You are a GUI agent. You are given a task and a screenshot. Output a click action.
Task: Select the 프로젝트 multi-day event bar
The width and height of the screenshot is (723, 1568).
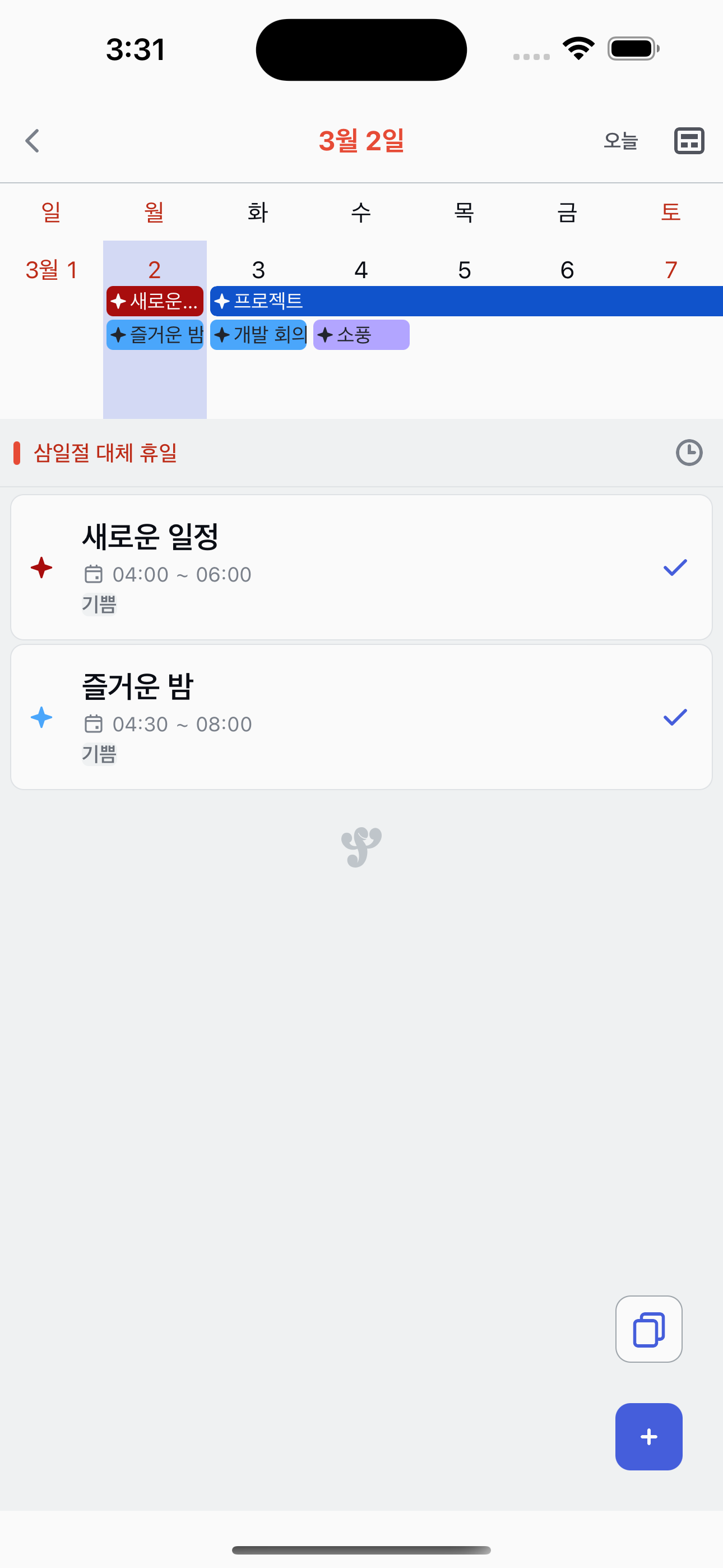[x=426, y=300]
